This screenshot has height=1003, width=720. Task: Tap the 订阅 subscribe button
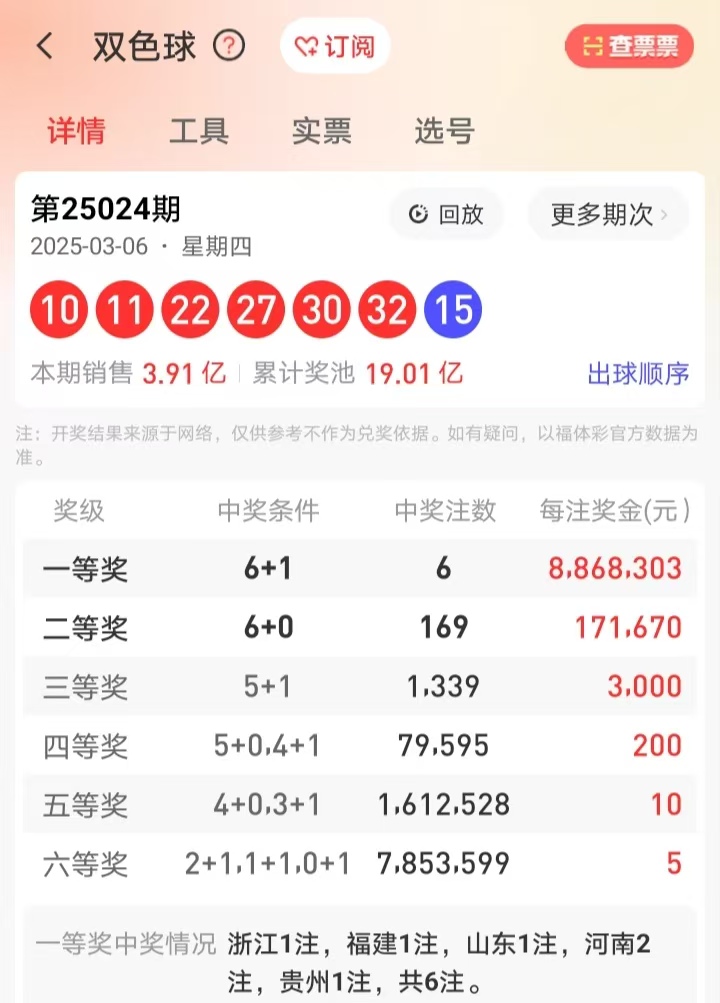[335, 46]
